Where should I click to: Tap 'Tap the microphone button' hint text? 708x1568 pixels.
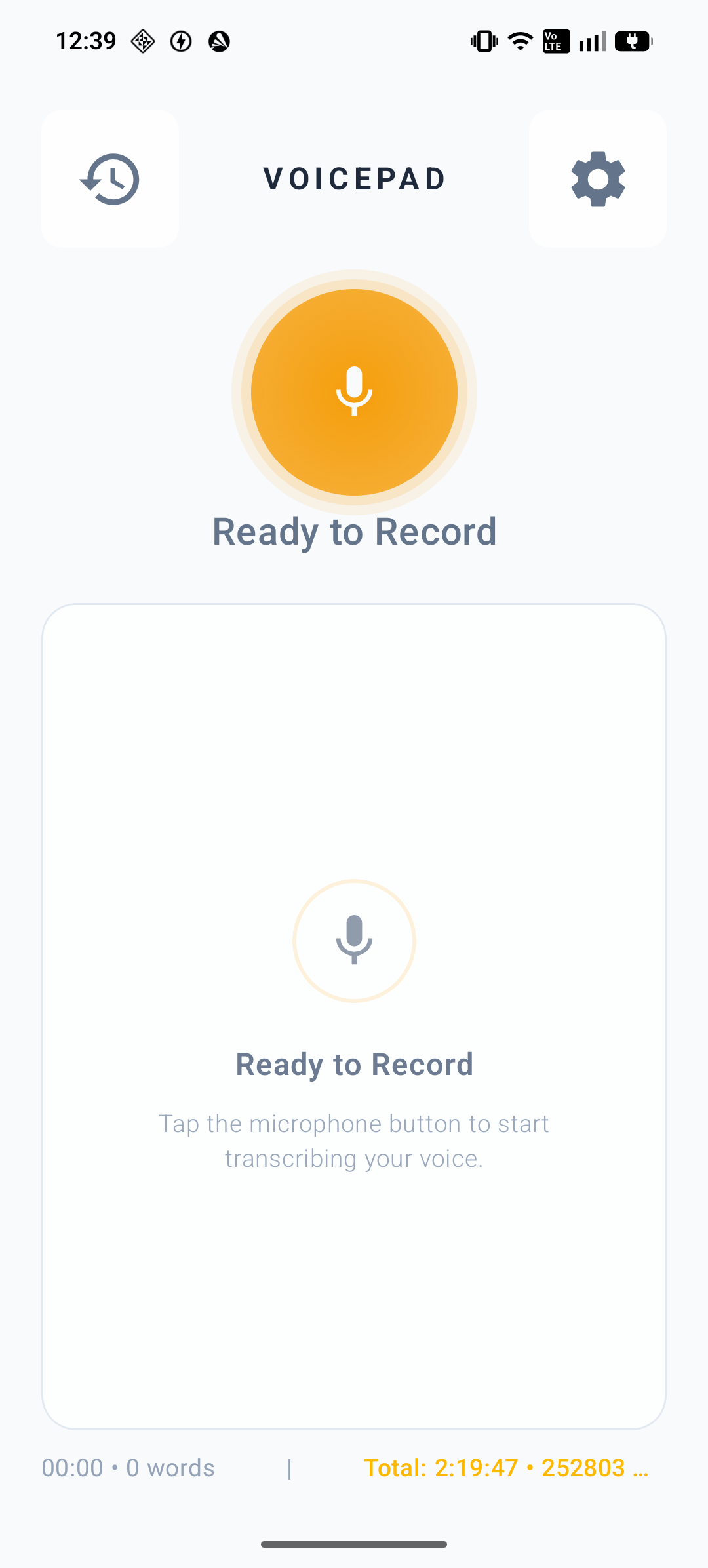[353, 1141]
